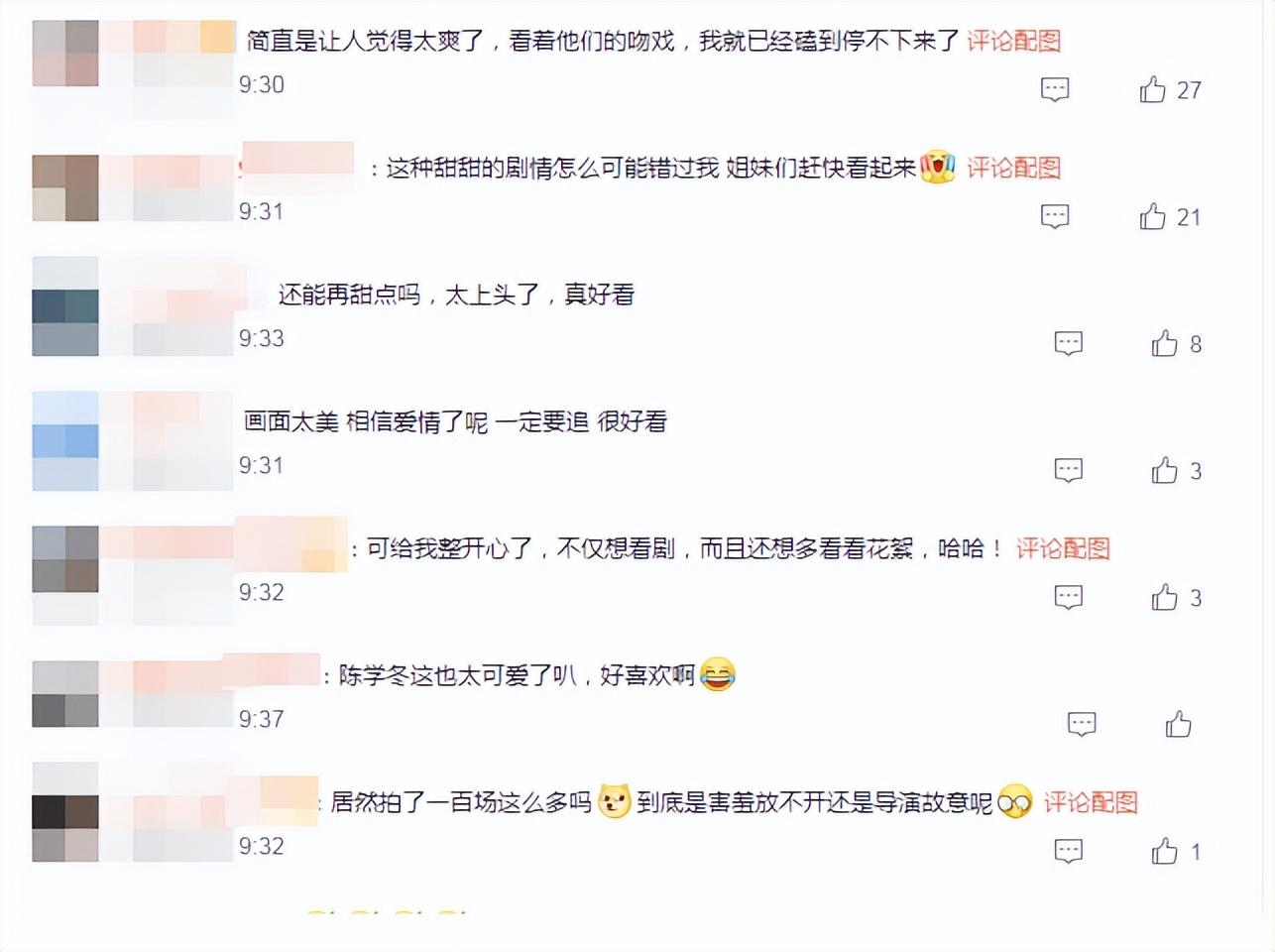Image resolution: width=1275 pixels, height=952 pixels.
Task: Reply to the 陈学冬 comment
Action: coord(1081,725)
